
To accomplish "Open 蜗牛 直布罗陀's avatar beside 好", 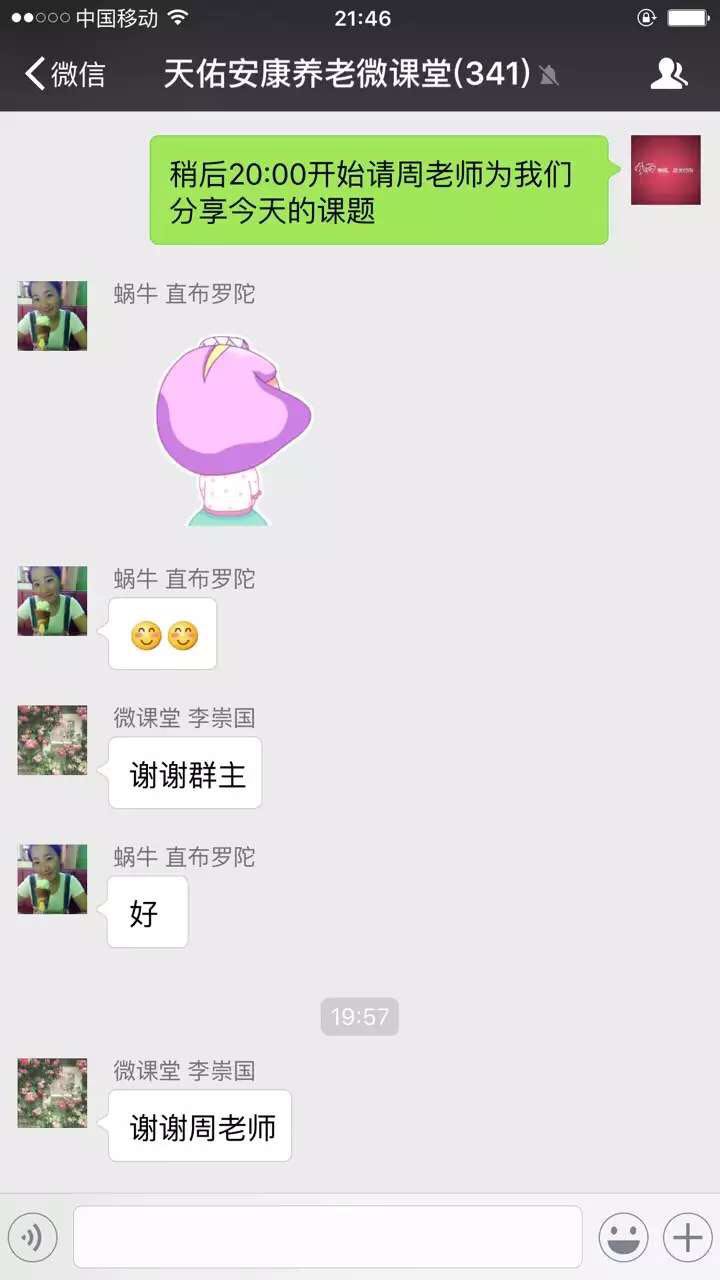I will (x=52, y=879).
